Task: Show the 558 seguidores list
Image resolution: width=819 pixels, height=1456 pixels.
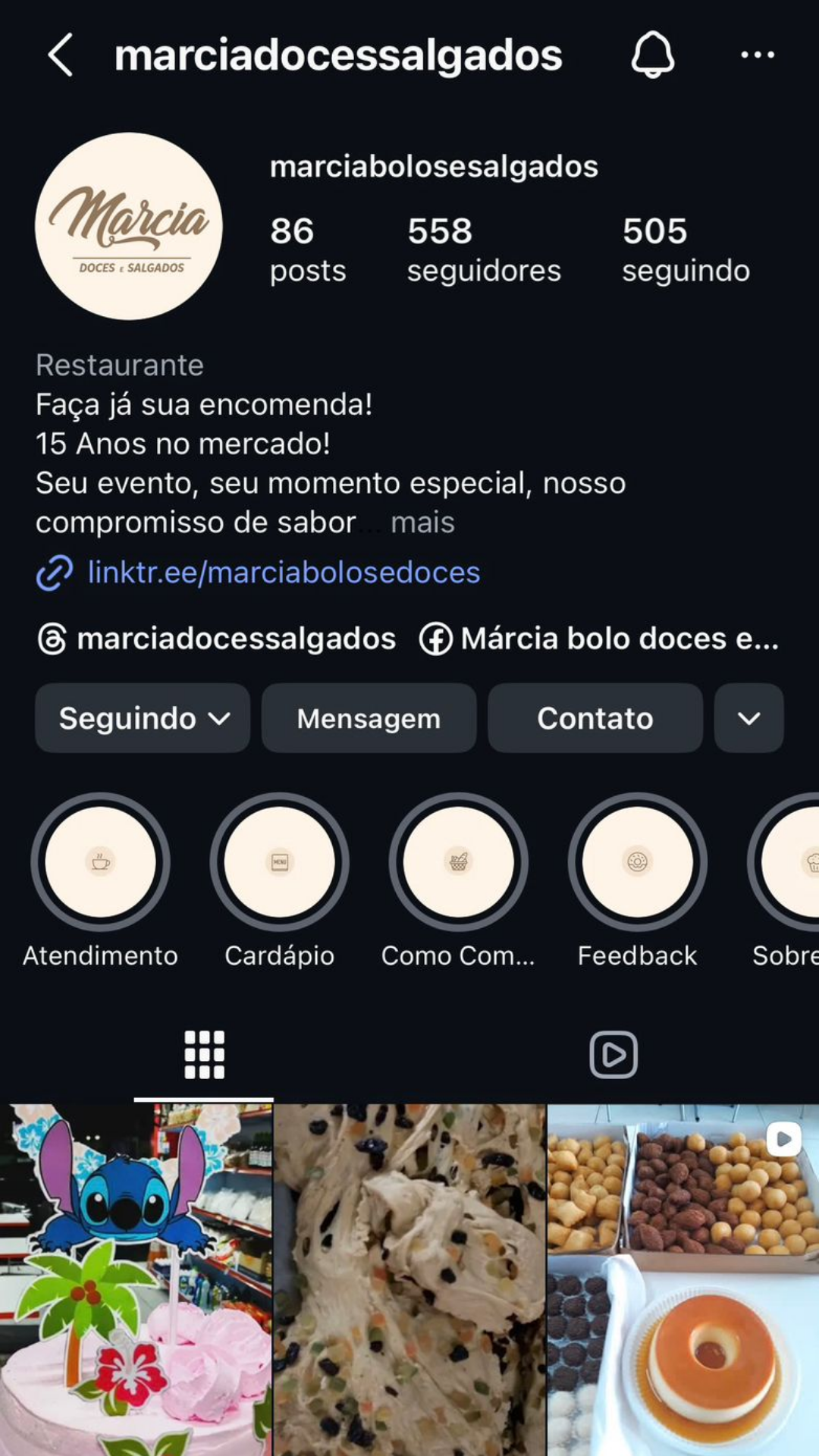Action: point(483,249)
